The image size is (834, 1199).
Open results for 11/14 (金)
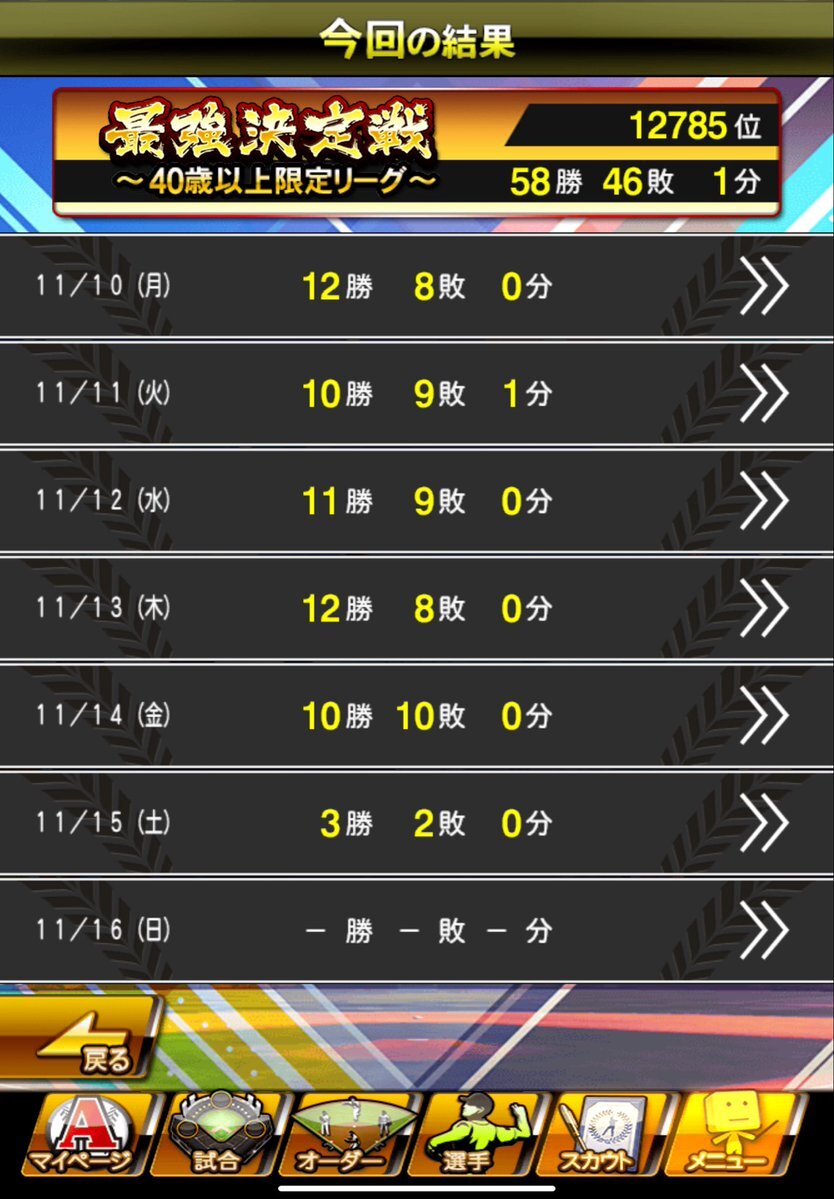(x=417, y=716)
